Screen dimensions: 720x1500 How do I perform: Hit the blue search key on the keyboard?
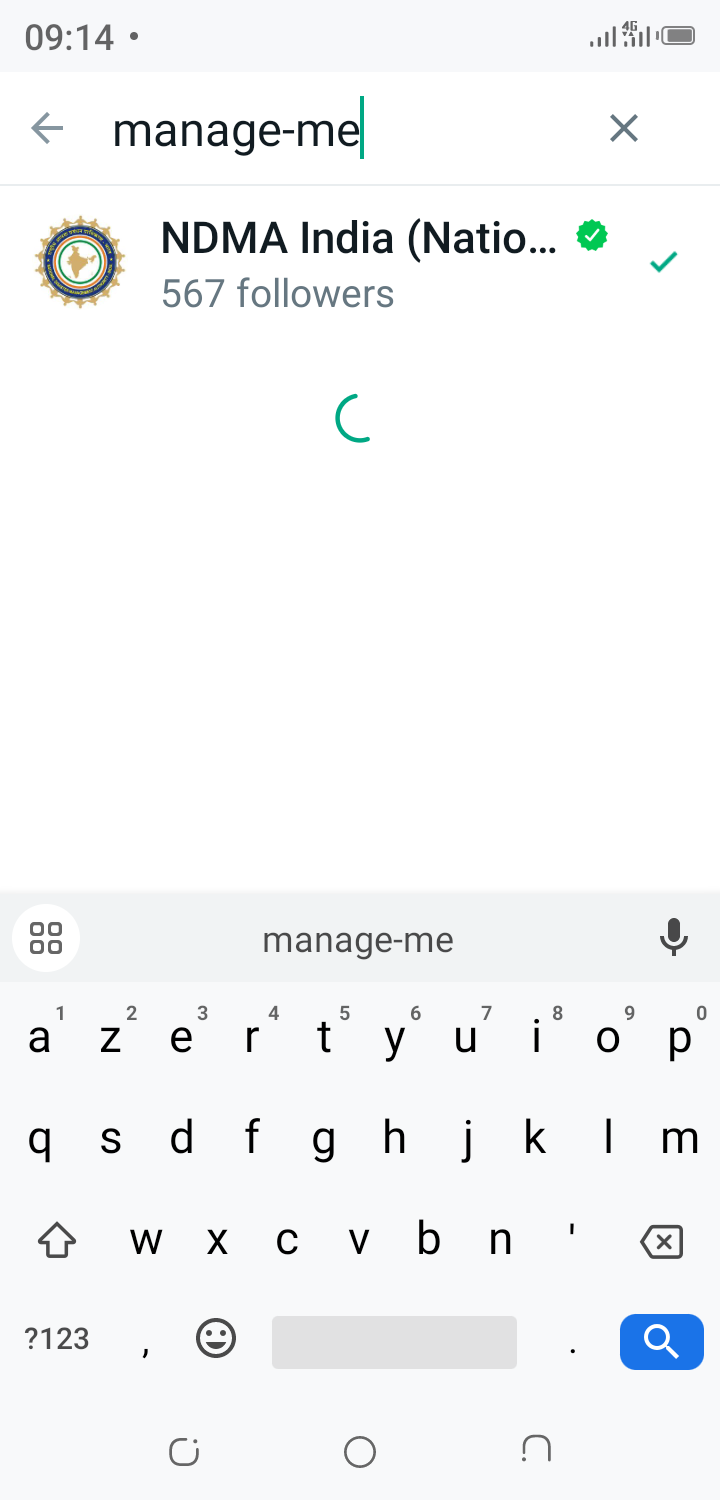[x=661, y=1341]
